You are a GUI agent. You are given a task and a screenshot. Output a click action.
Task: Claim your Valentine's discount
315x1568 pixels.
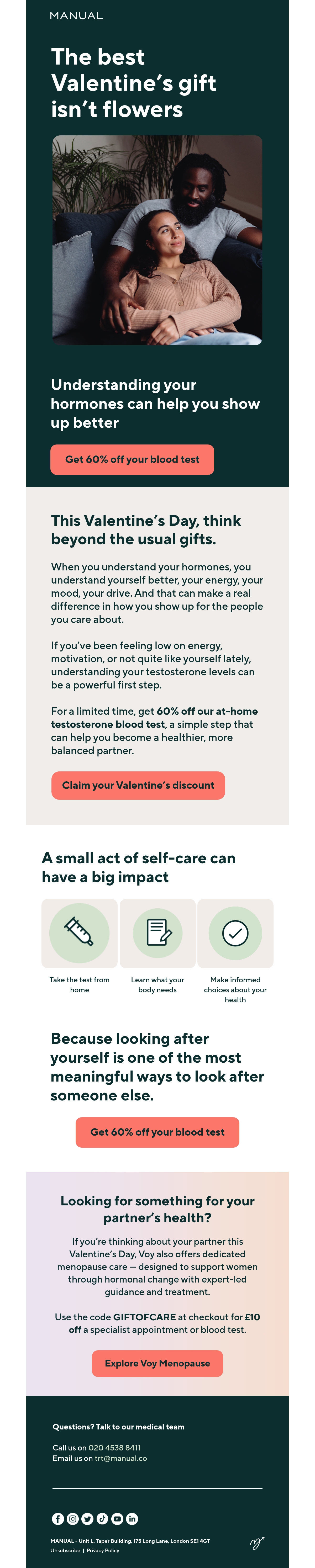[138, 785]
